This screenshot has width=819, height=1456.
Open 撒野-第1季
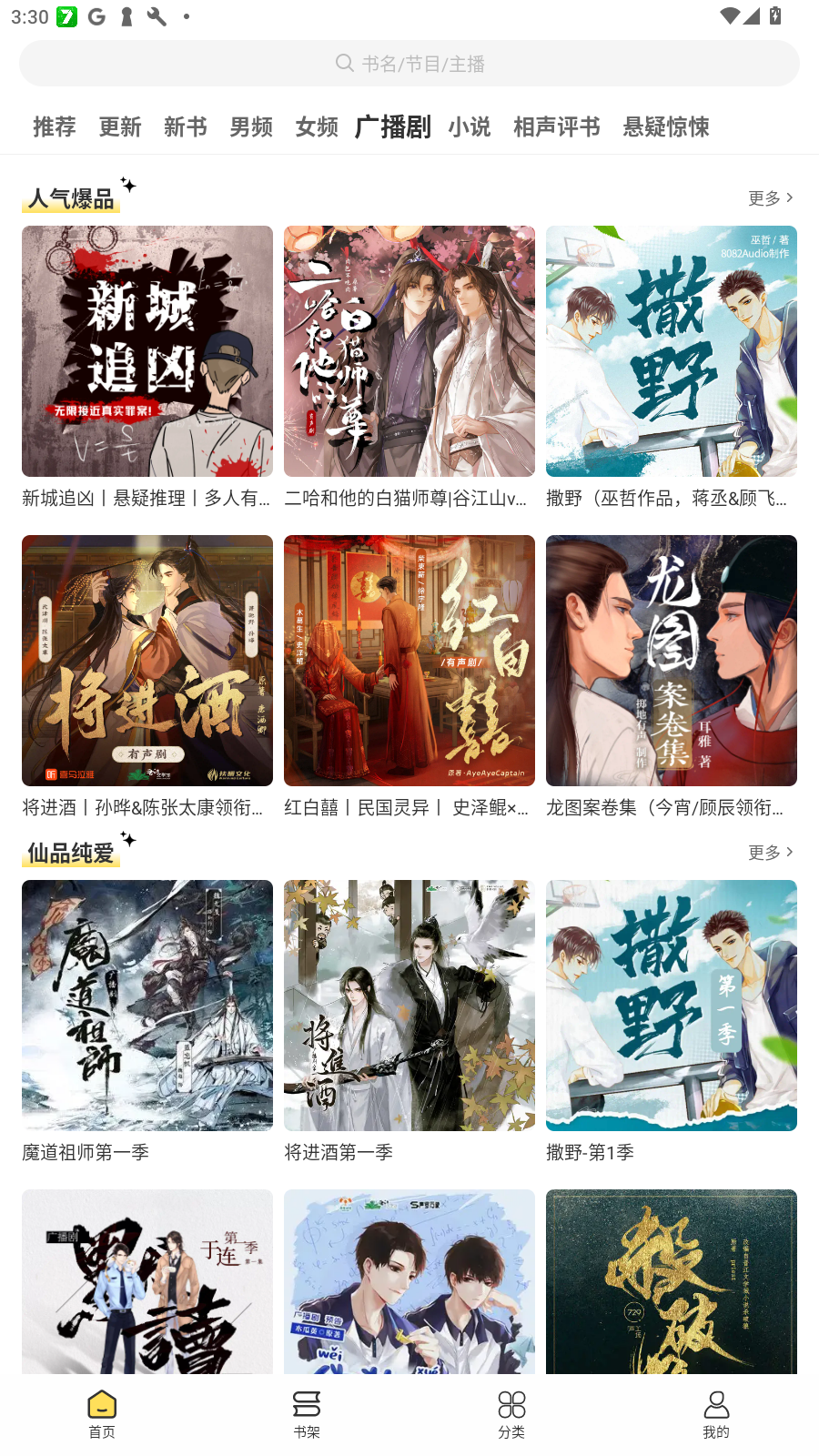(x=672, y=1006)
